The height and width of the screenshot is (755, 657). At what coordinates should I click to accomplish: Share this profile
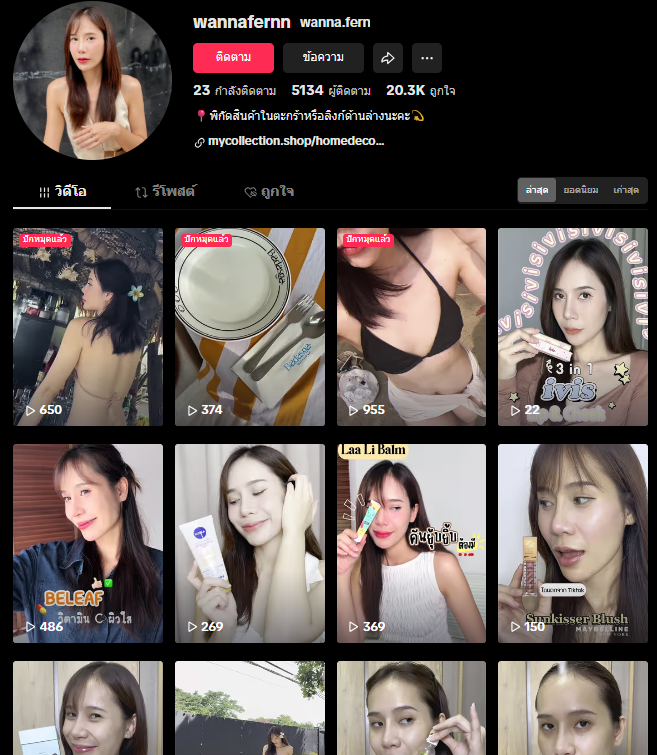click(388, 58)
